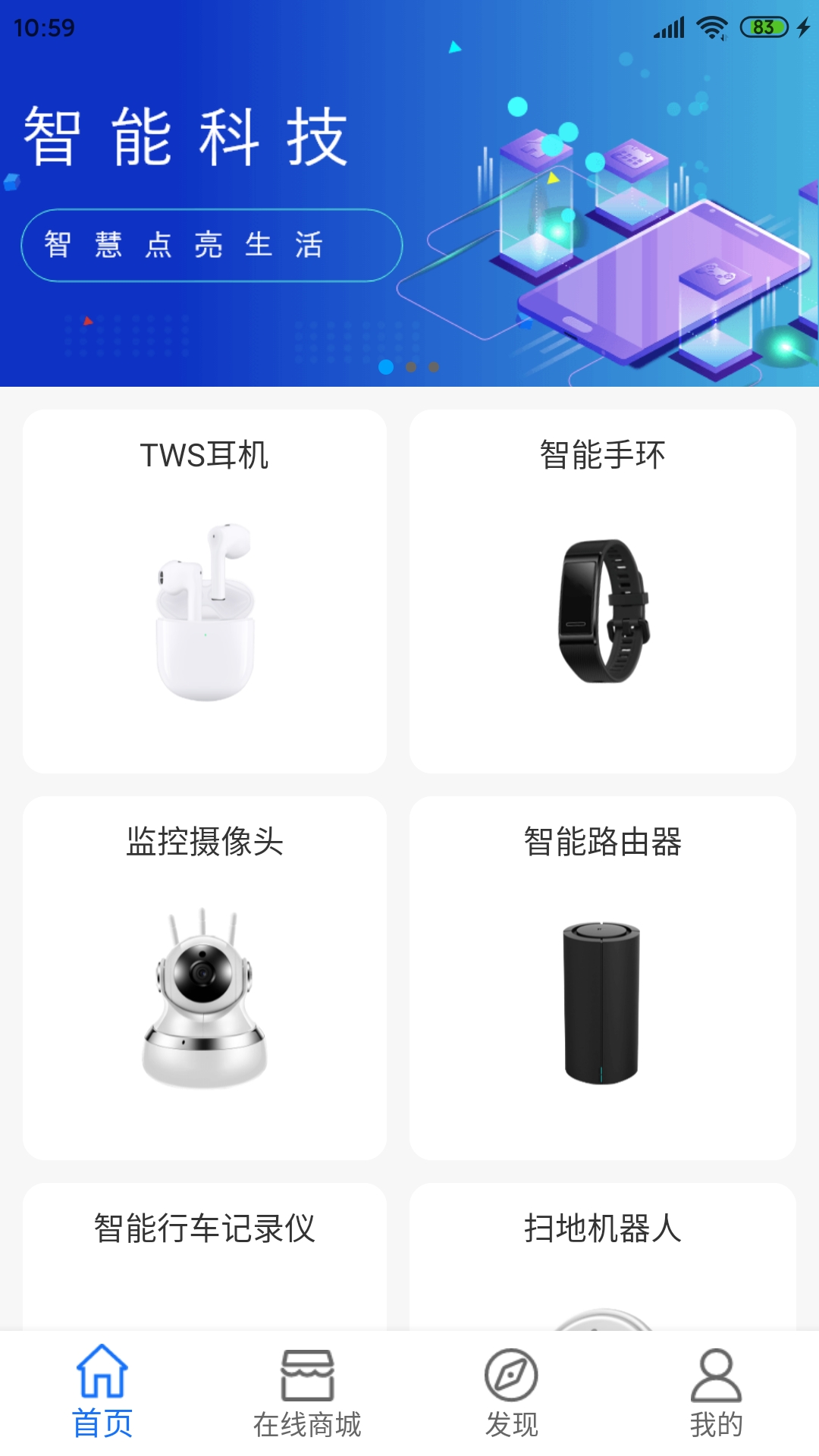This screenshot has height=1456, width=819.
Task: Select the black smart band image
Action: 603,610
